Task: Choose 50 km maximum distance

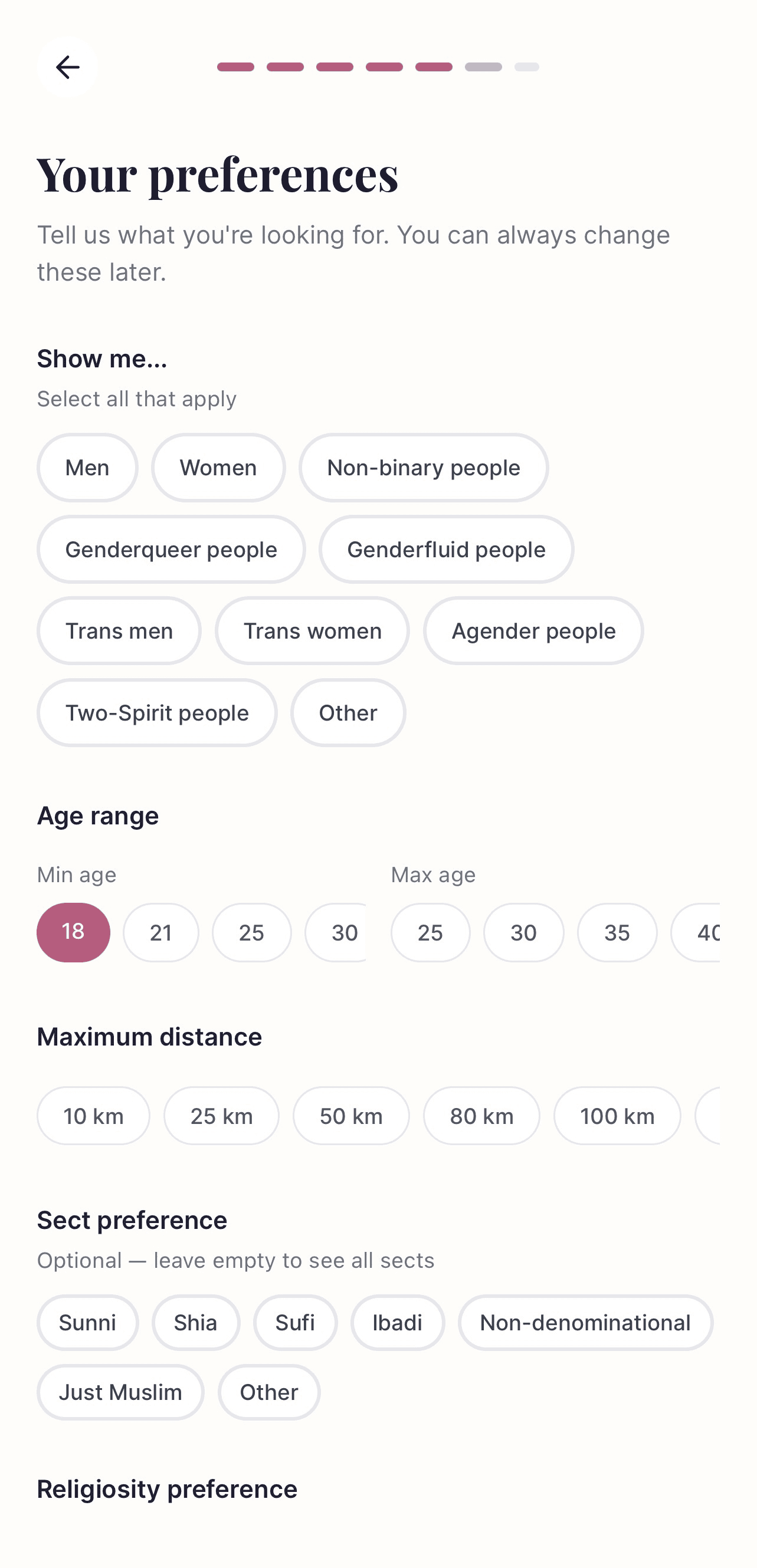Action: pyautogui.click(x=352, y=1115)
